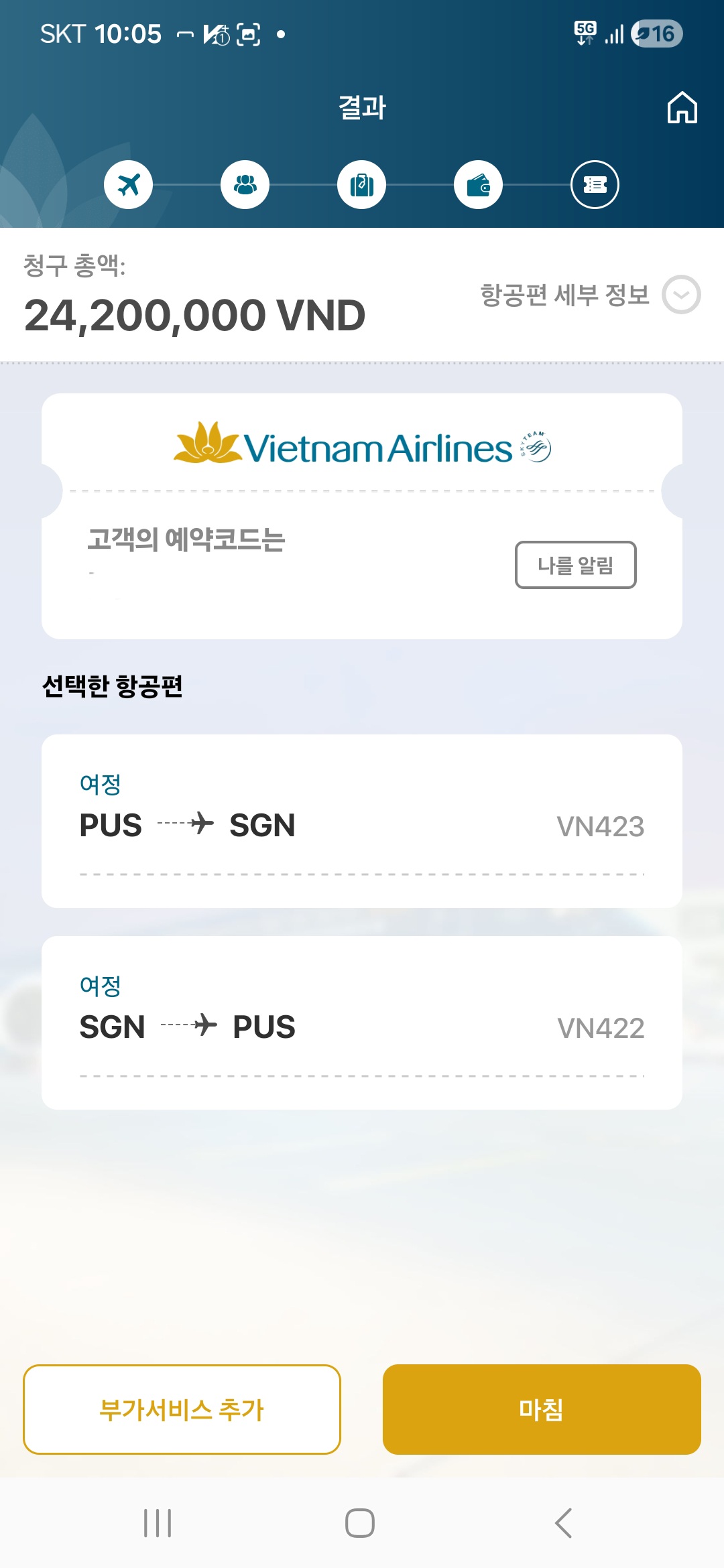The height and width of the screenshot is (1568, 724).
Task: Select the passengers step icon
Action: point(245,184)
